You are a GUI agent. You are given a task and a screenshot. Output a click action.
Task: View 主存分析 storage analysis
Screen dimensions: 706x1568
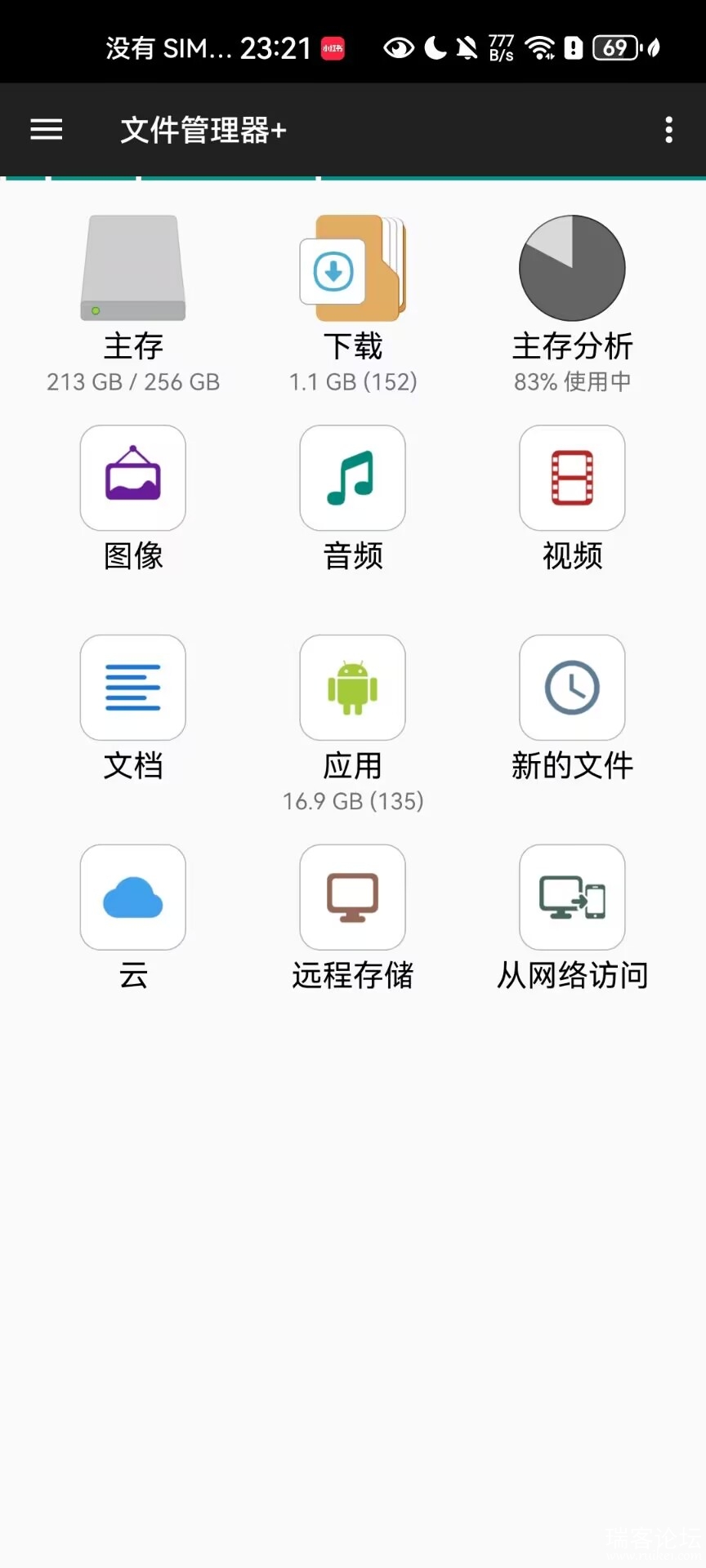[572, 269]
